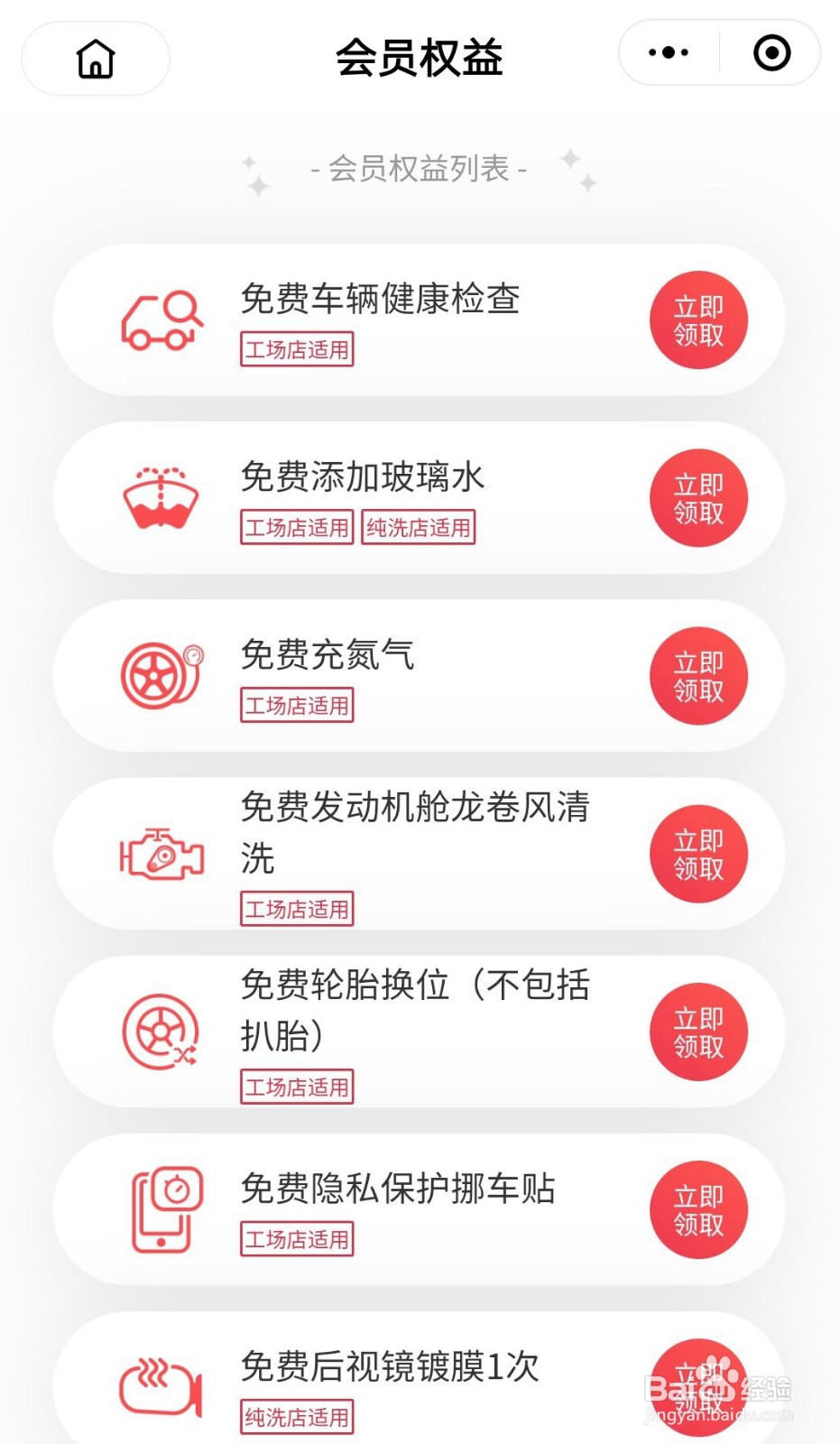Claim 免费发动机舱龙卷风清洗 benefit
840x1444 pixels.
coord(699,854)
